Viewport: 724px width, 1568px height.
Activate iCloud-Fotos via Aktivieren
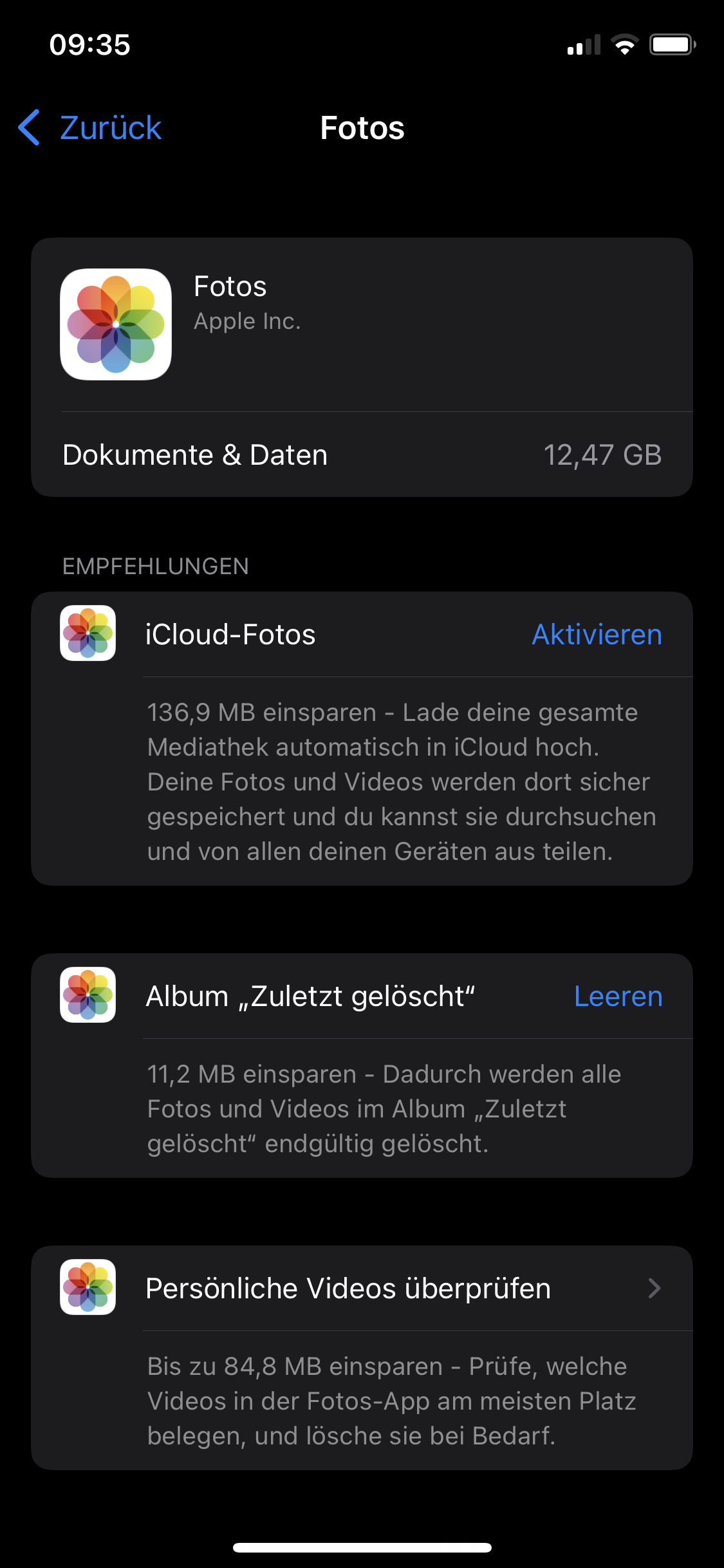click(597, 635)
